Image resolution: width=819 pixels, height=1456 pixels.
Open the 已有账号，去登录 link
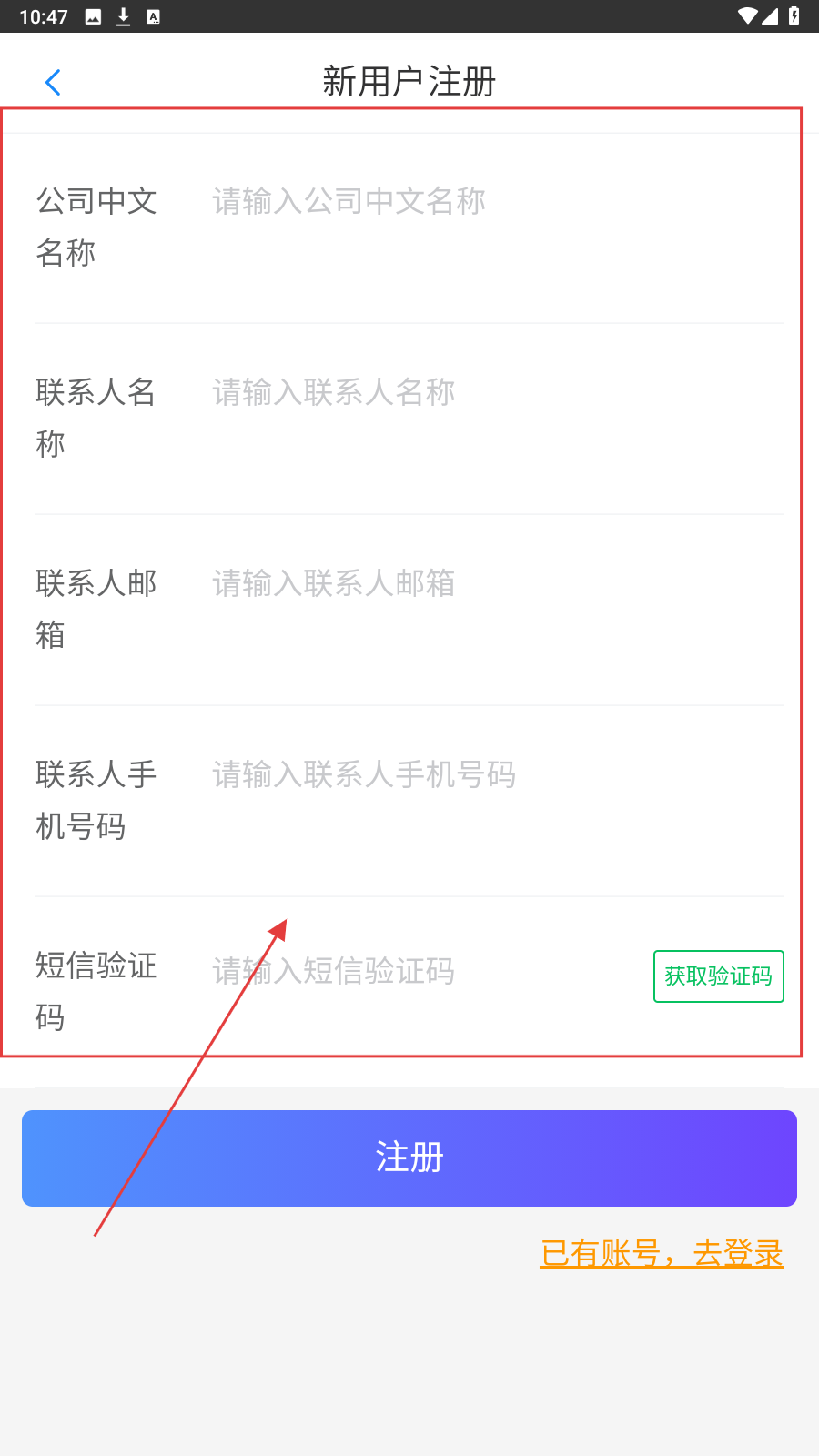(x=662, y=1254)
